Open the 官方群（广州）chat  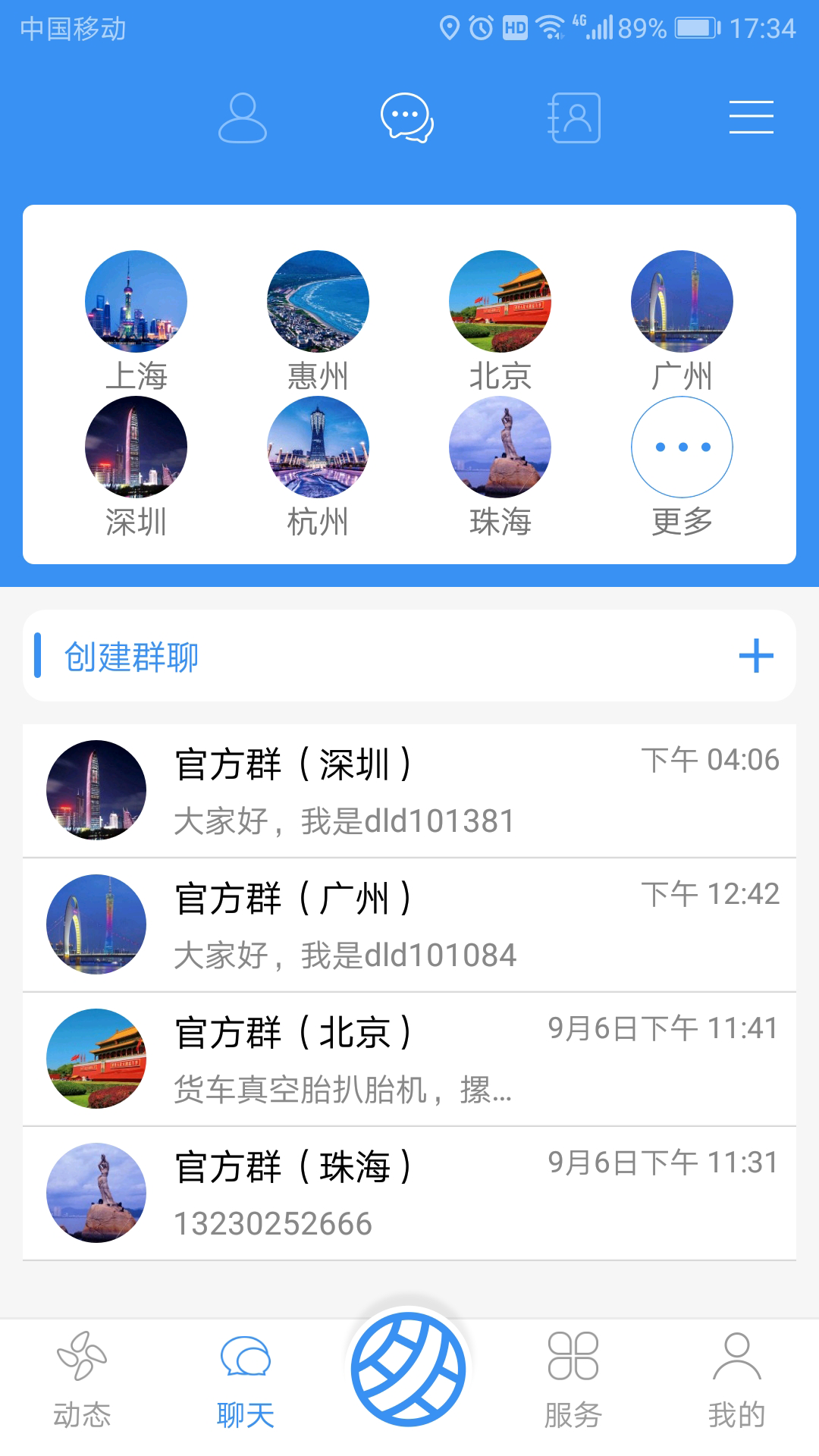pos(409,925)
